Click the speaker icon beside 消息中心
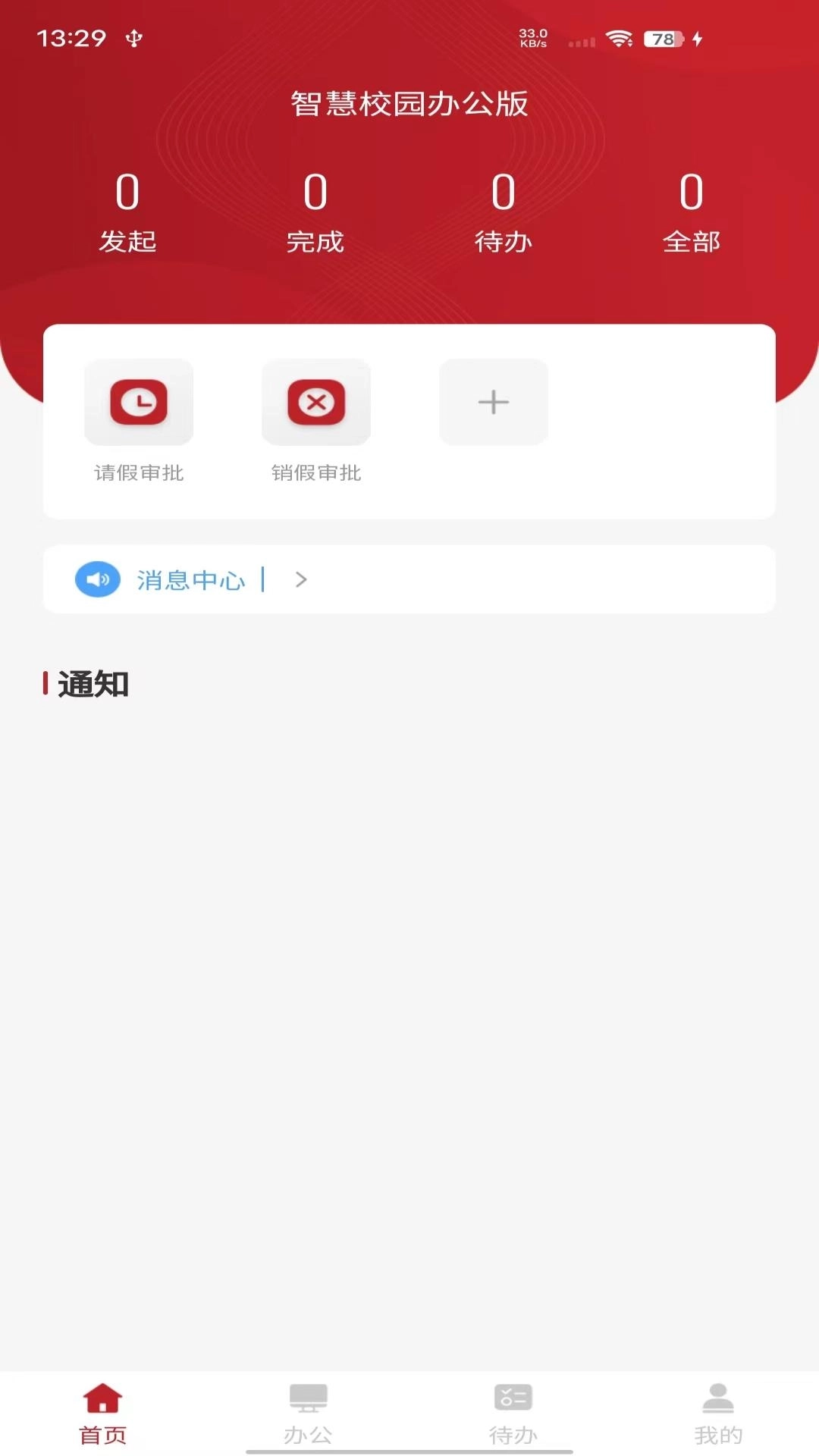Screen dimensions: 819x1456 click(97, 579)
